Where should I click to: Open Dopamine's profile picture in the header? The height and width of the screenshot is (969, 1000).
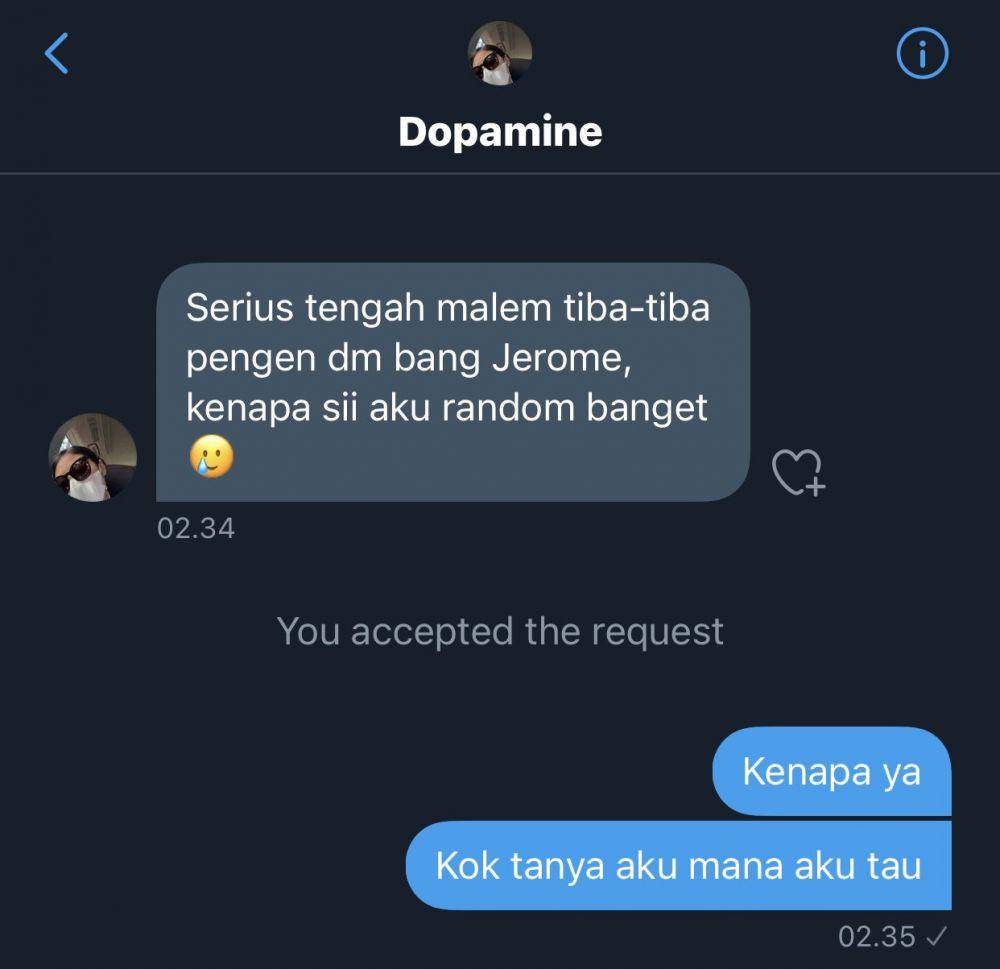pyautogui.click(x=500, y=53)
